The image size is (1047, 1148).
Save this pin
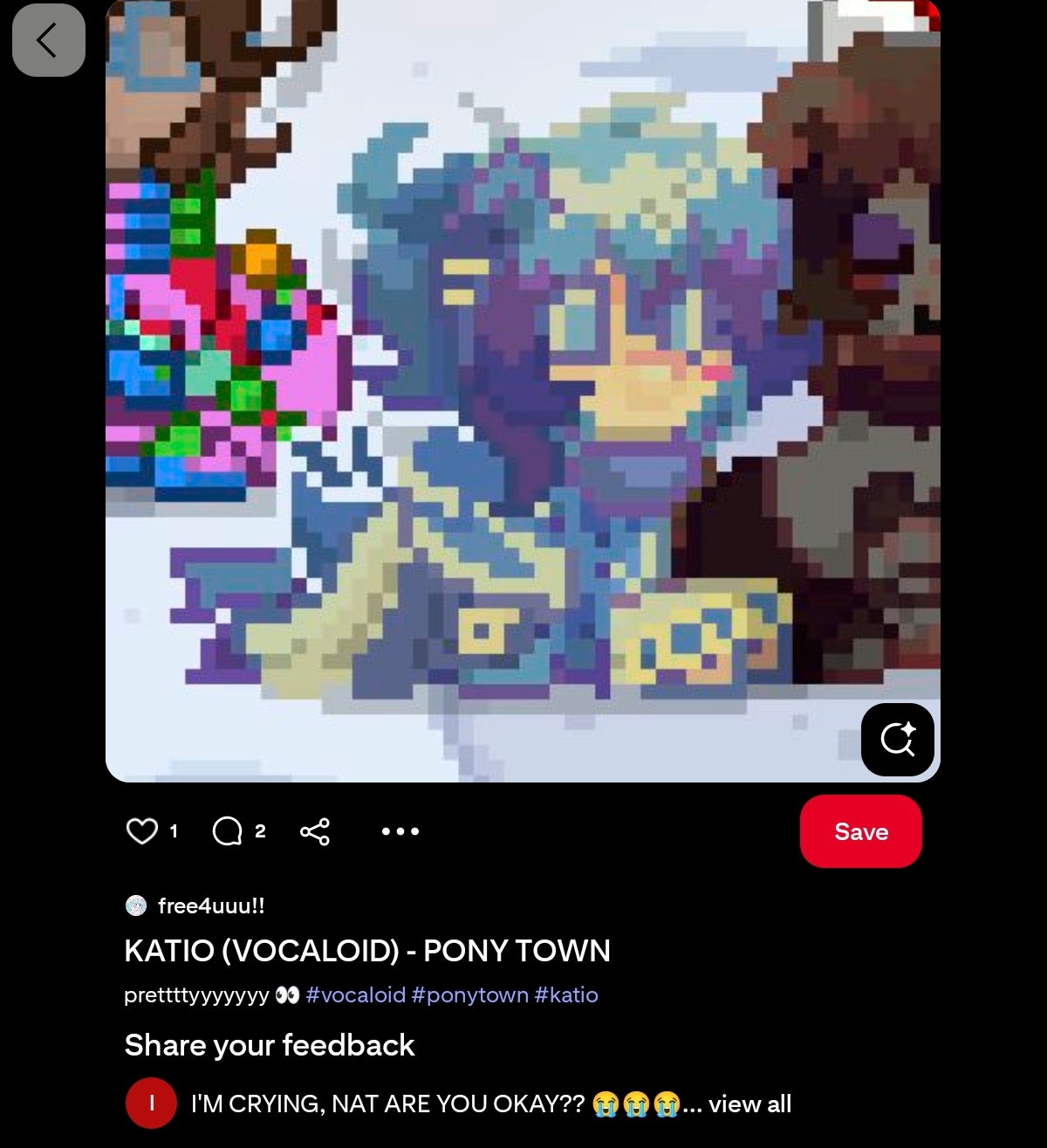860,831
